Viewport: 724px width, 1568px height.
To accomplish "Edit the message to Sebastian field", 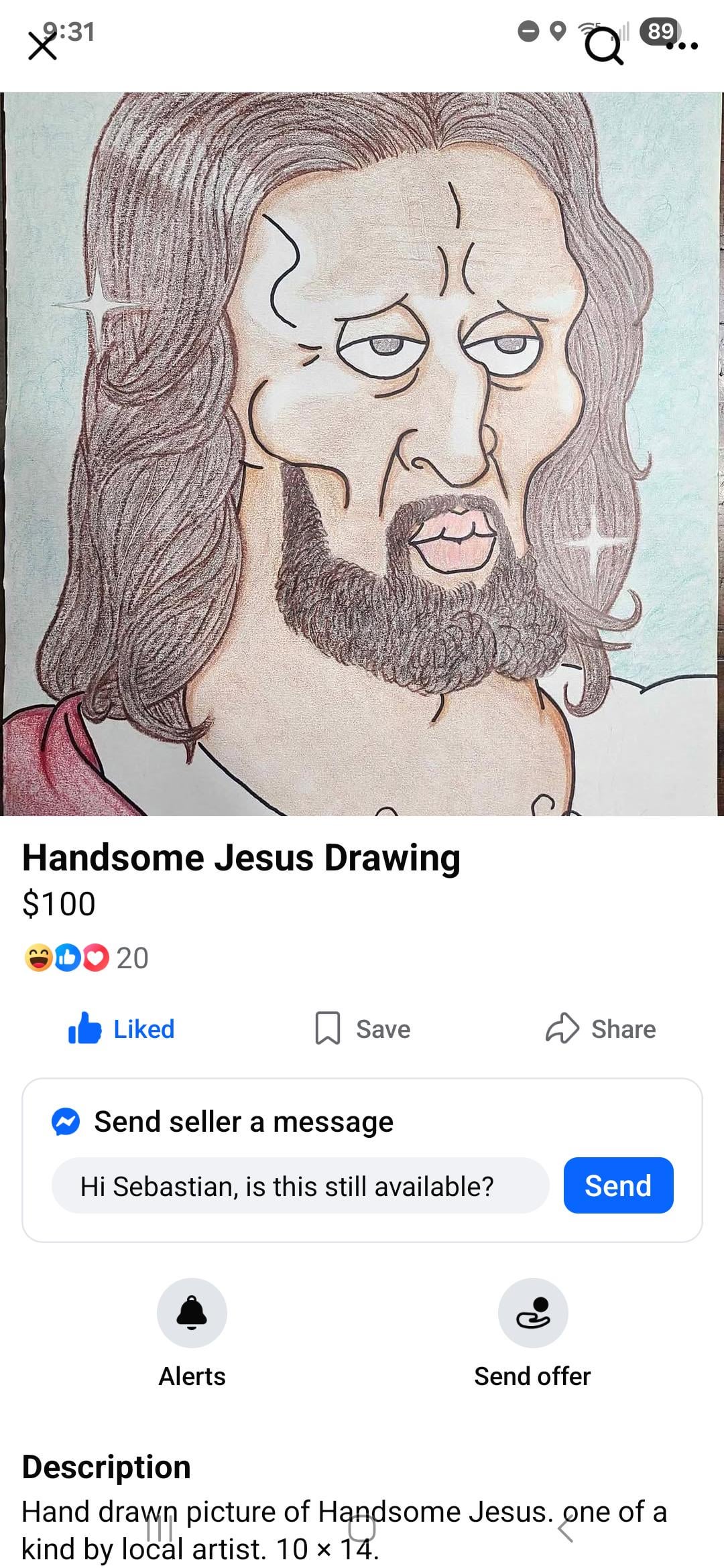I will (300, 1186).
